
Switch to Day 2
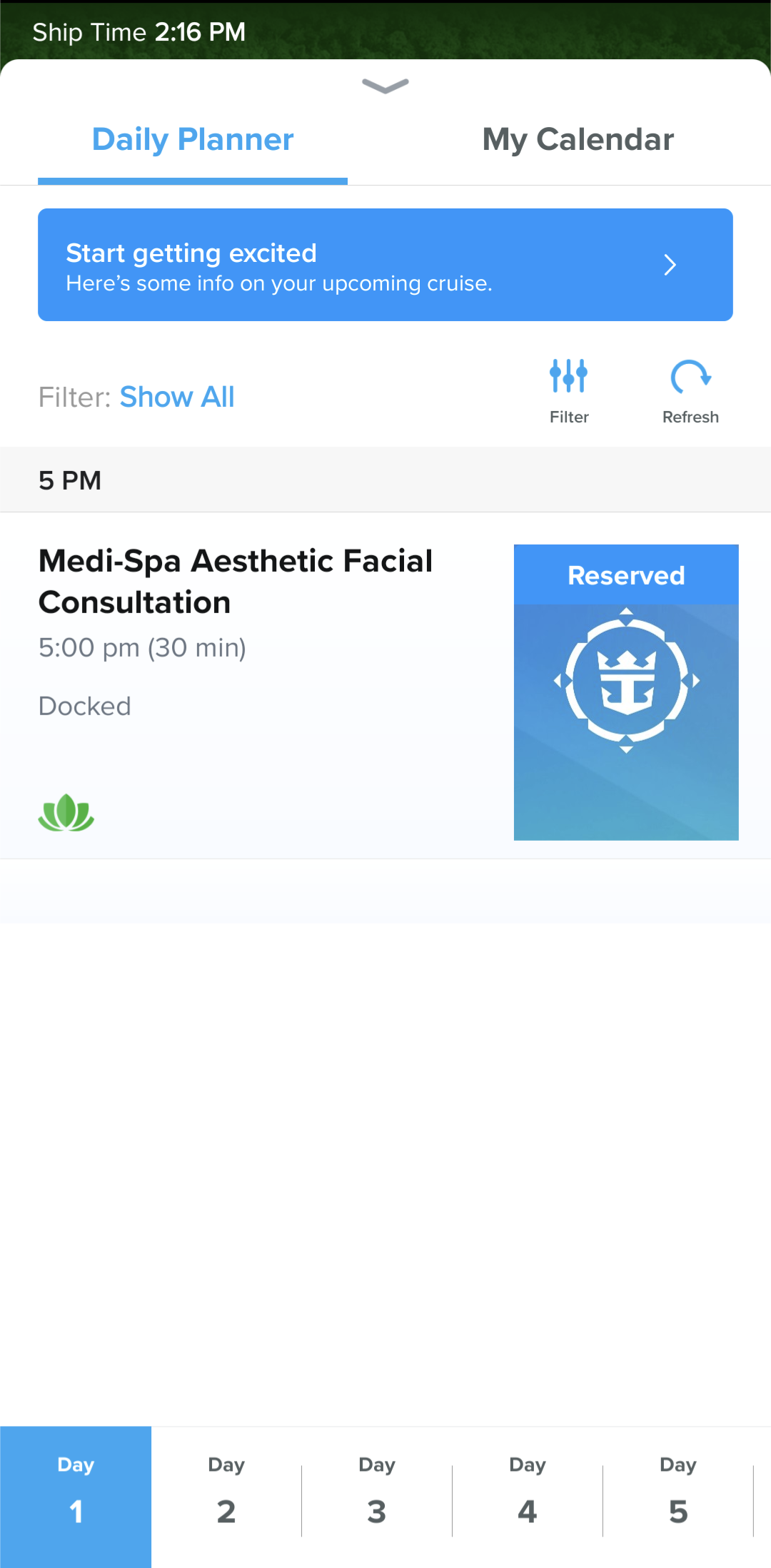pyautogui.click(x=226, y=1497)
